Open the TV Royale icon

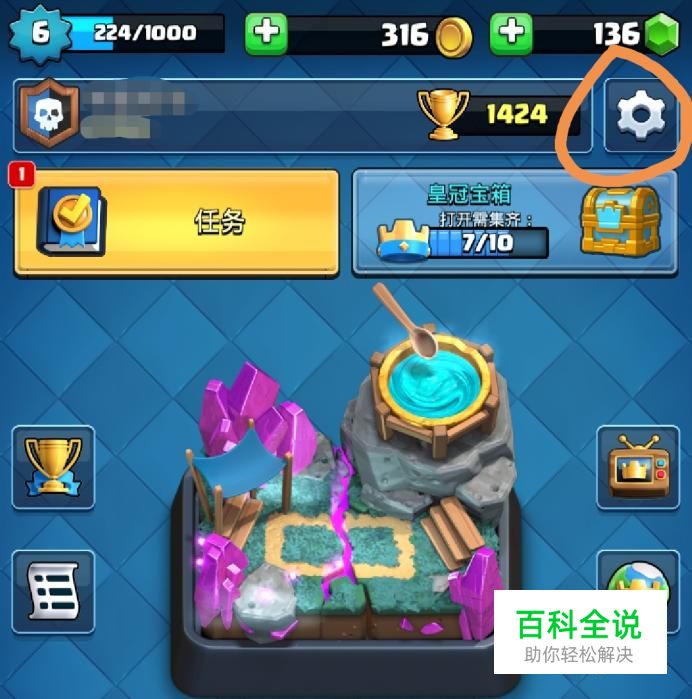click(636, 466)
